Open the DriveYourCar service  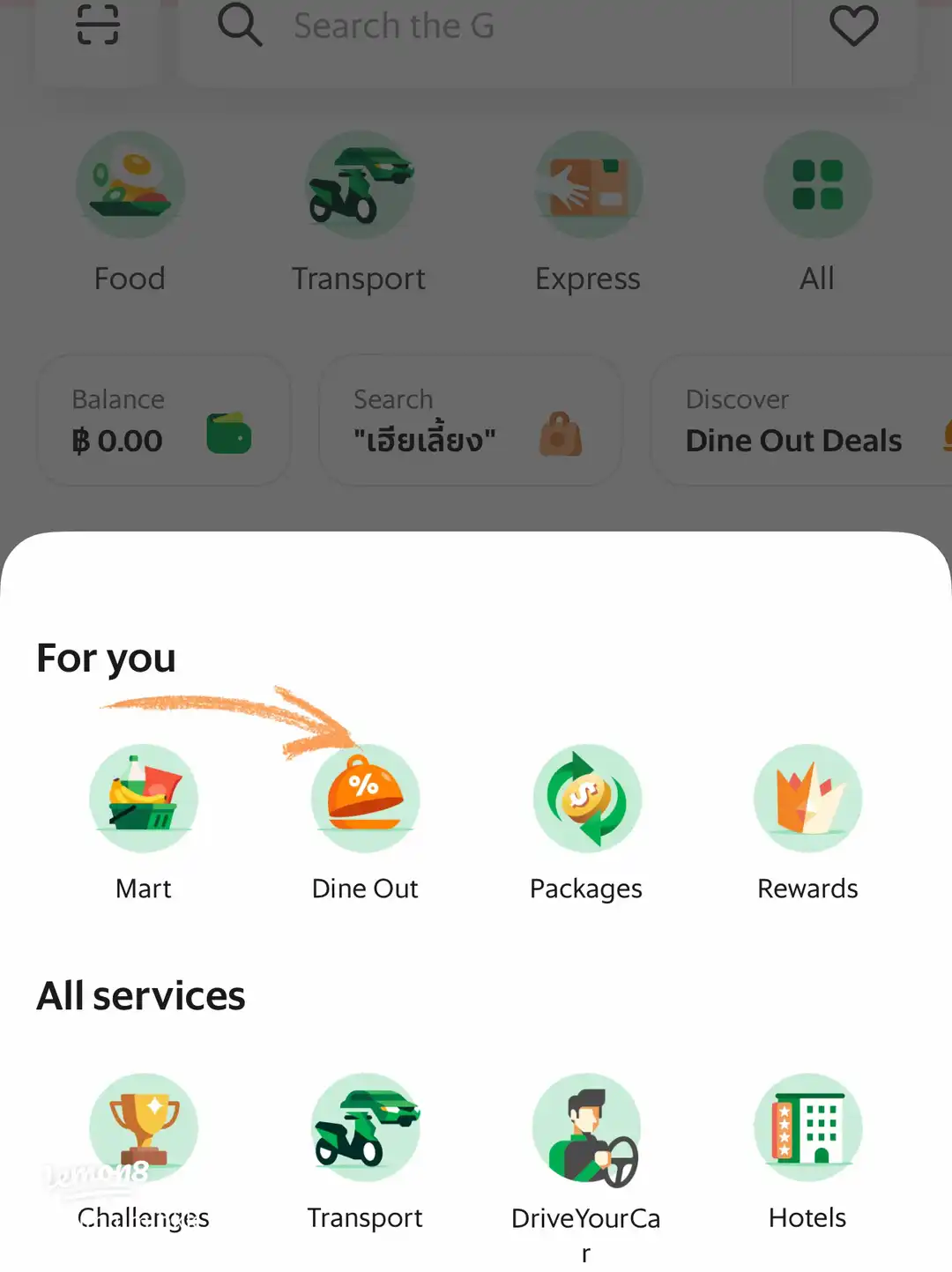pyautogui.click(x=586, y=1128)
